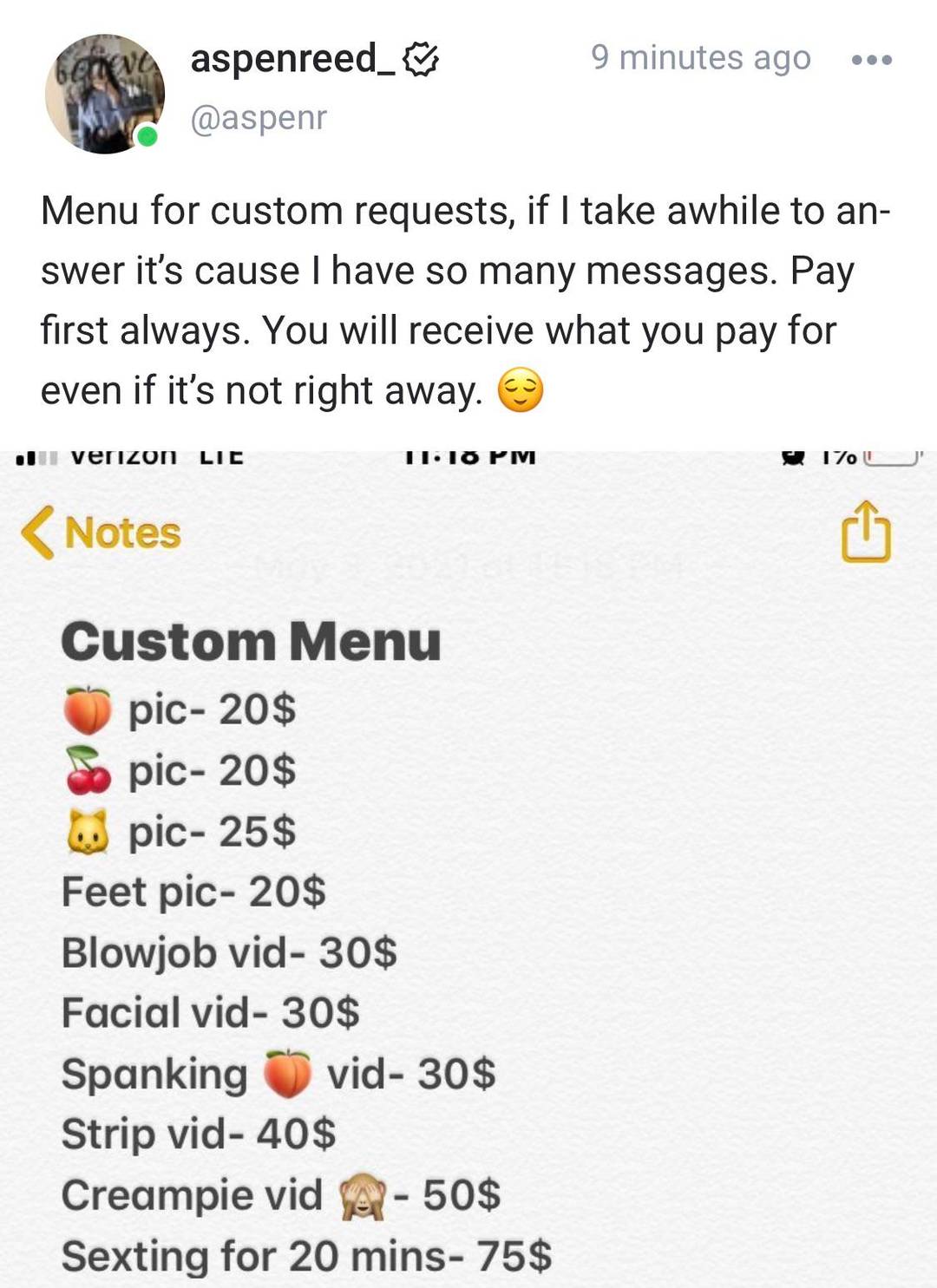Select the Custom Menu heading
The width and height of the screenshot is (937, 1288).
pos(253,640)
